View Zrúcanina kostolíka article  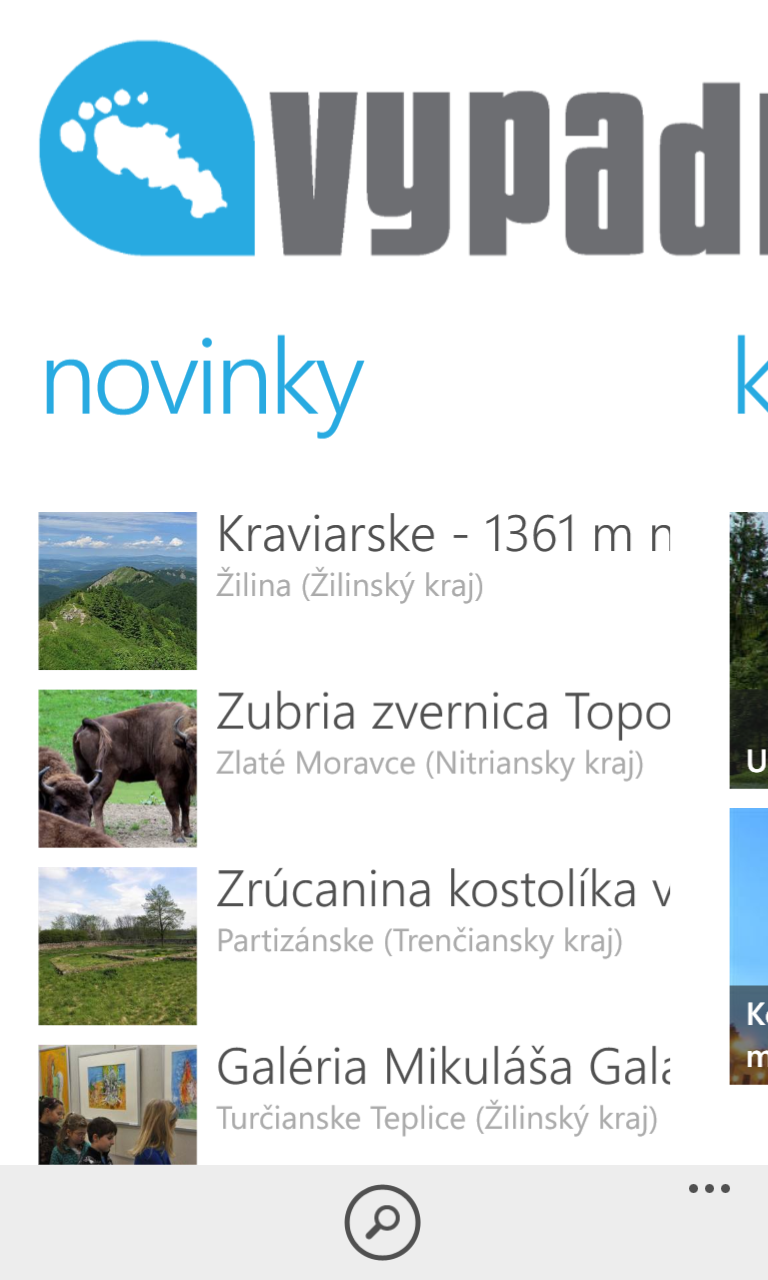pos(354,946)
